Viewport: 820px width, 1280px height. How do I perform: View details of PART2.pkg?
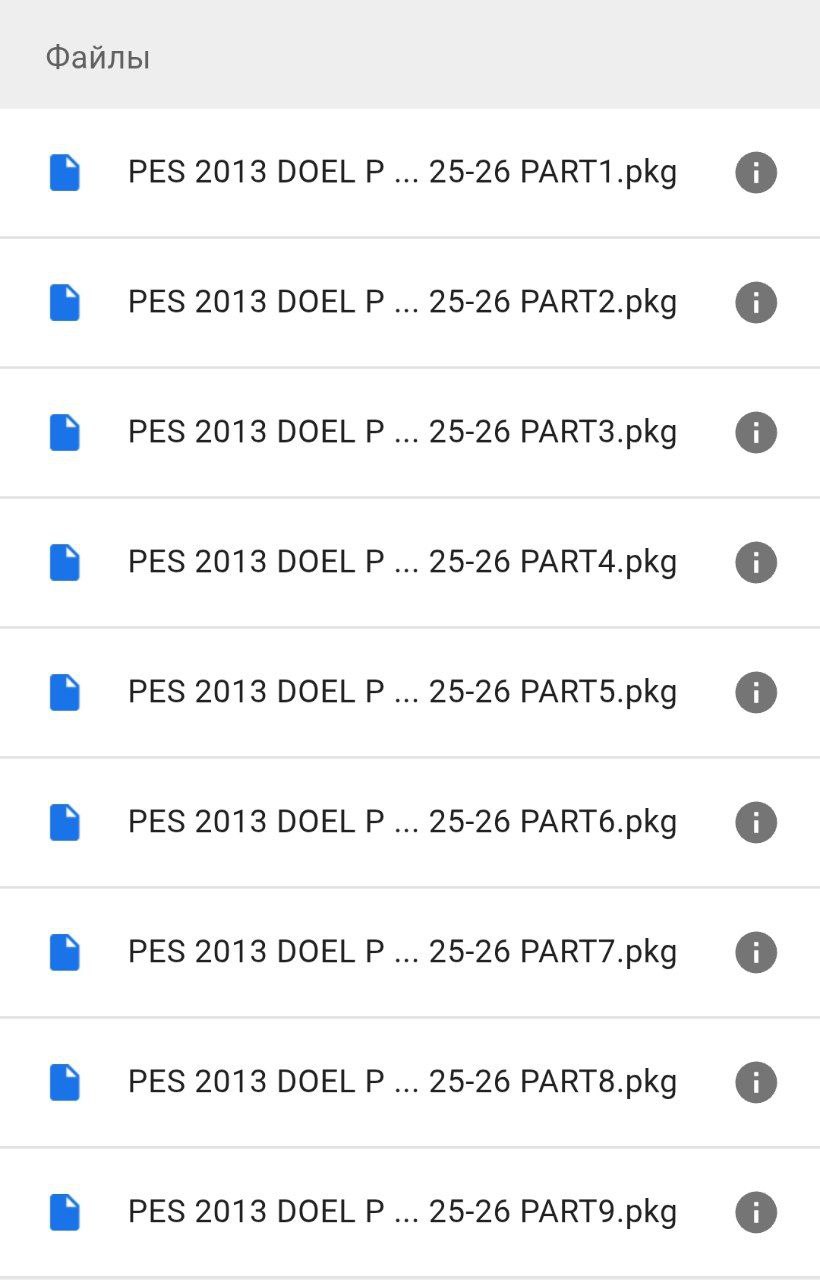(756, 302)
